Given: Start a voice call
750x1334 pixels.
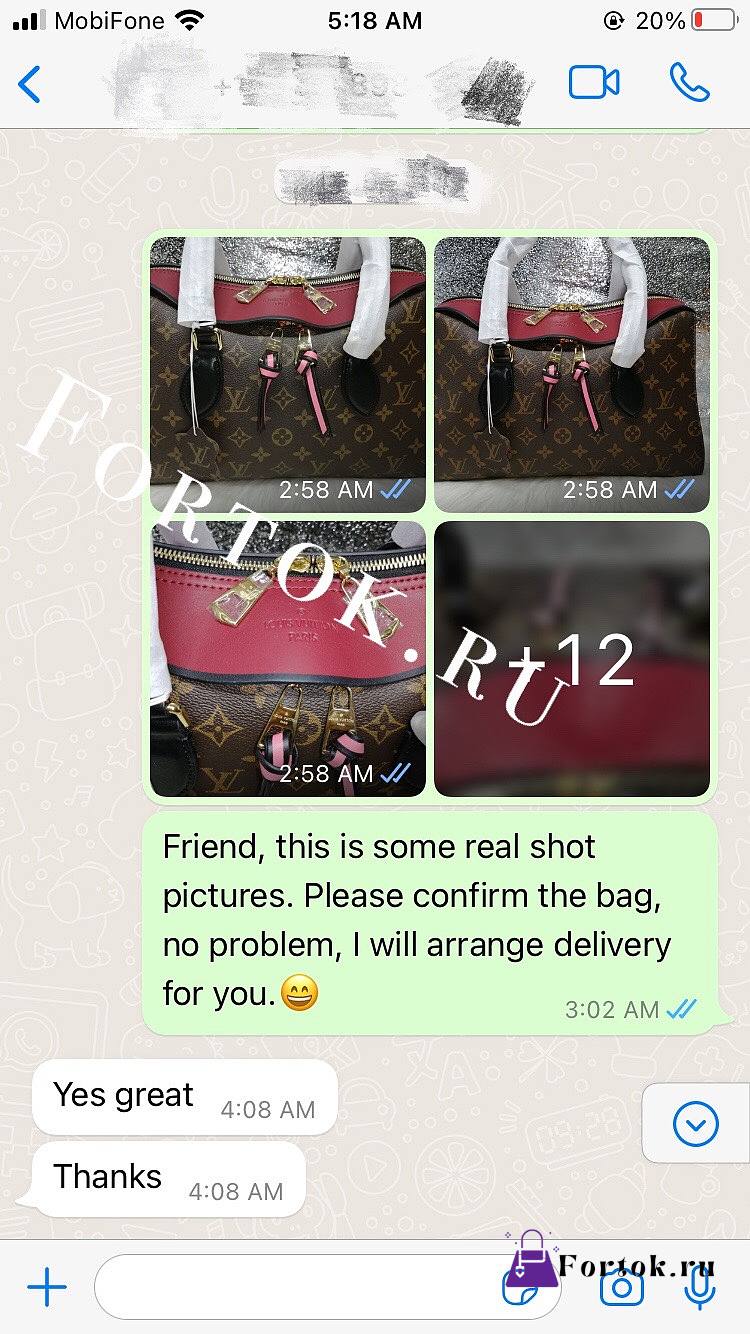Looking at the screenshot, I should coord(690,83).
